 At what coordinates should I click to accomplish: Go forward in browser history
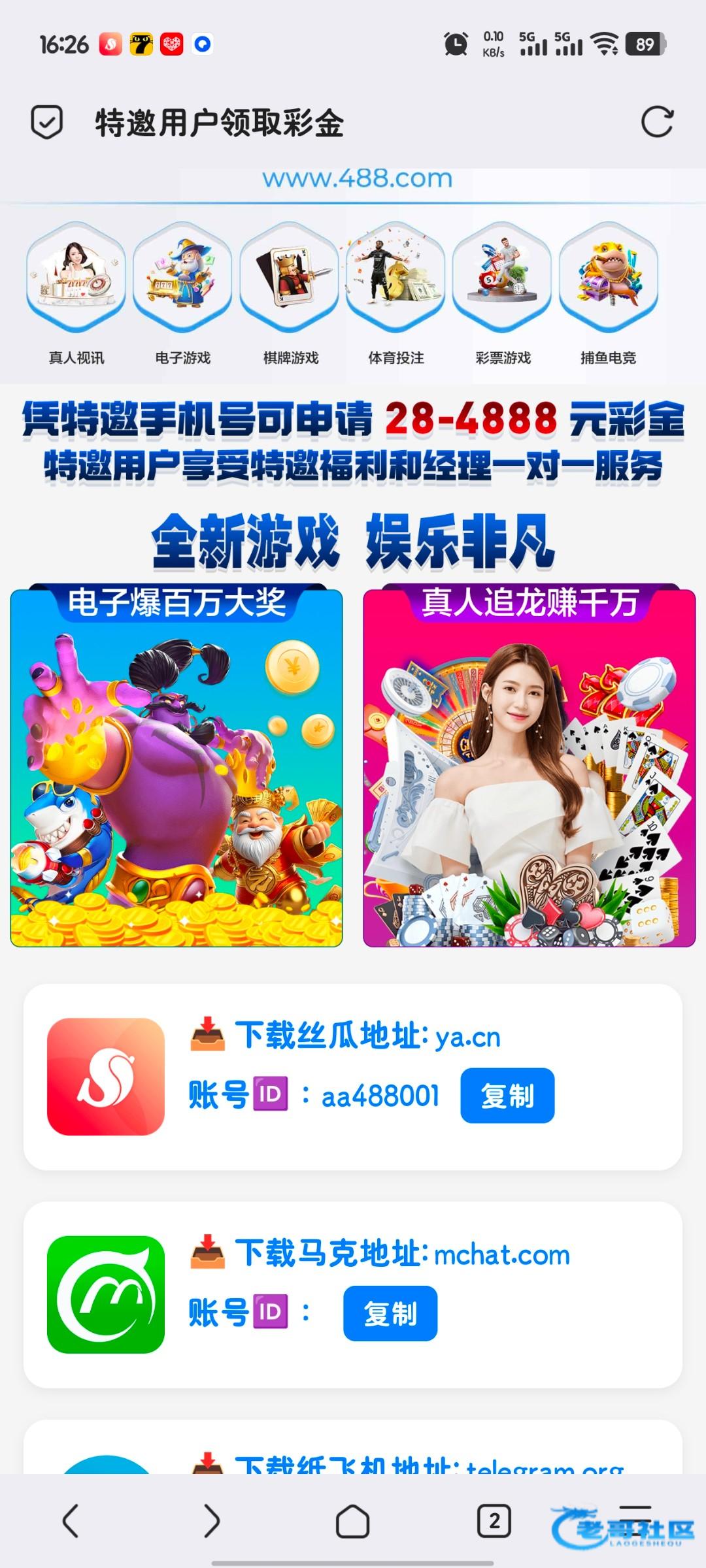[212, 1521]
